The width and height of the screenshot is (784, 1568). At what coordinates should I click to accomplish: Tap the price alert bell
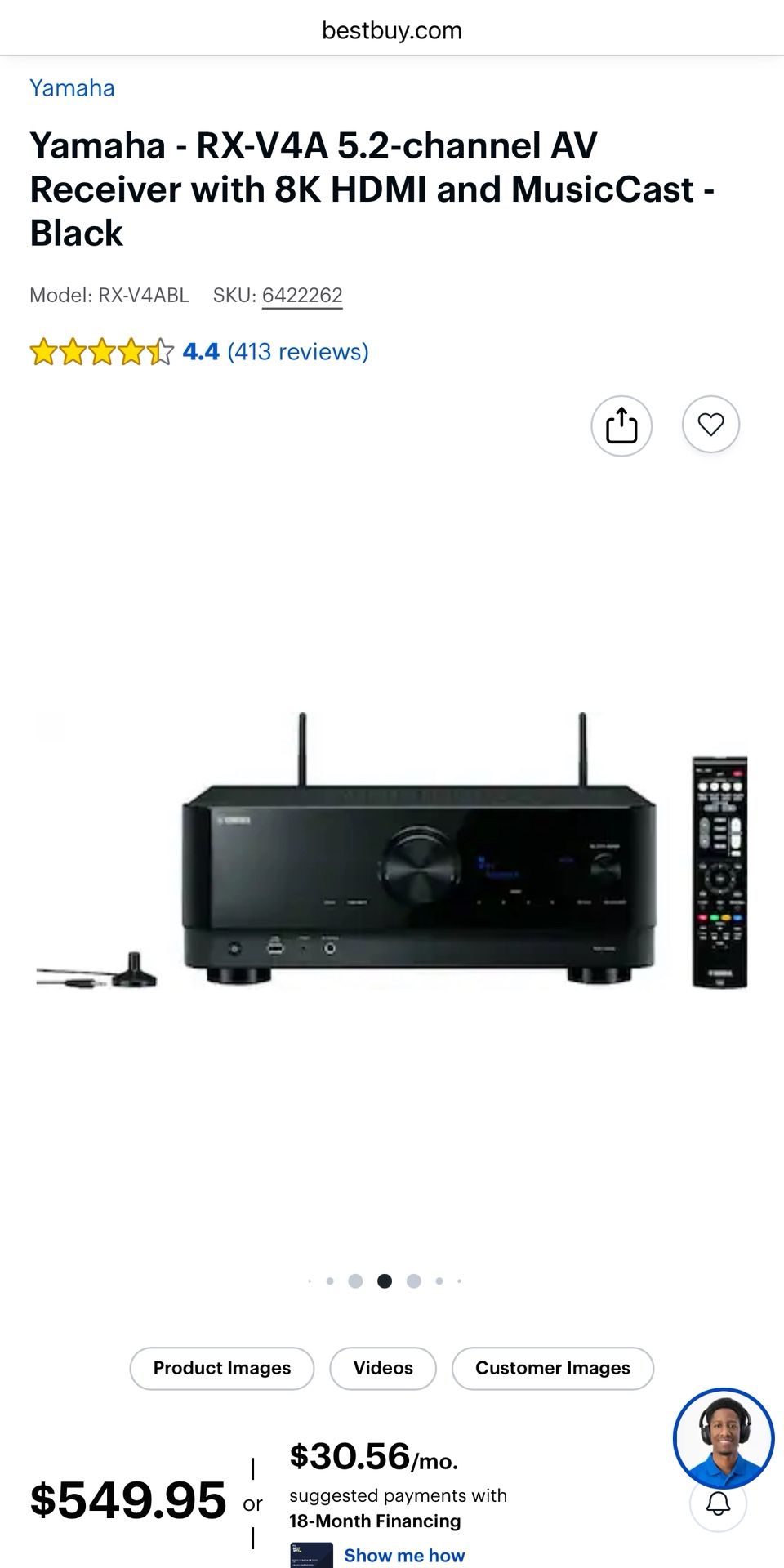(718, 1504)
